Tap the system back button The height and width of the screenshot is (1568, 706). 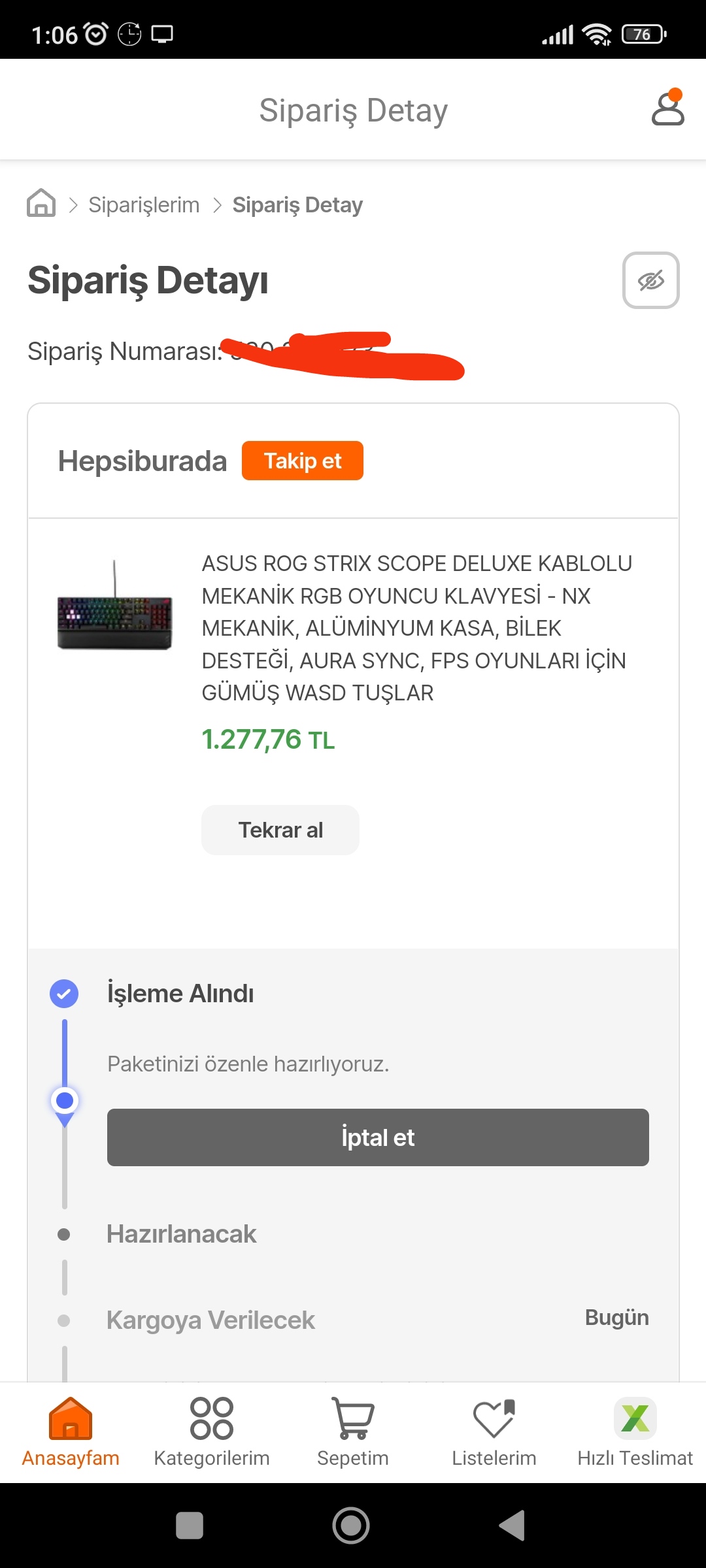pos(512,1526)
